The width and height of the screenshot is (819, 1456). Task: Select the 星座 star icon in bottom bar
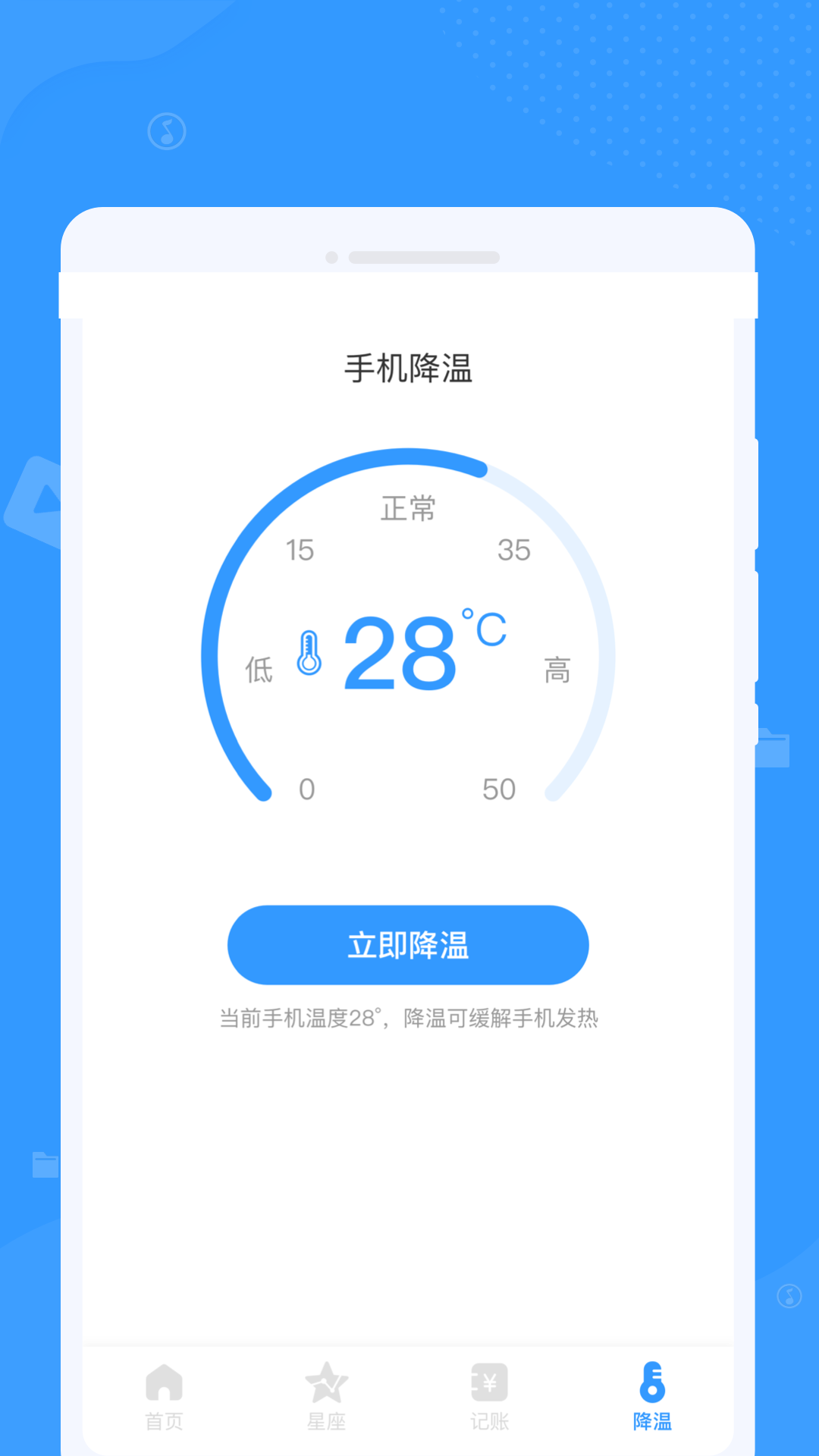coord(328,1382)
